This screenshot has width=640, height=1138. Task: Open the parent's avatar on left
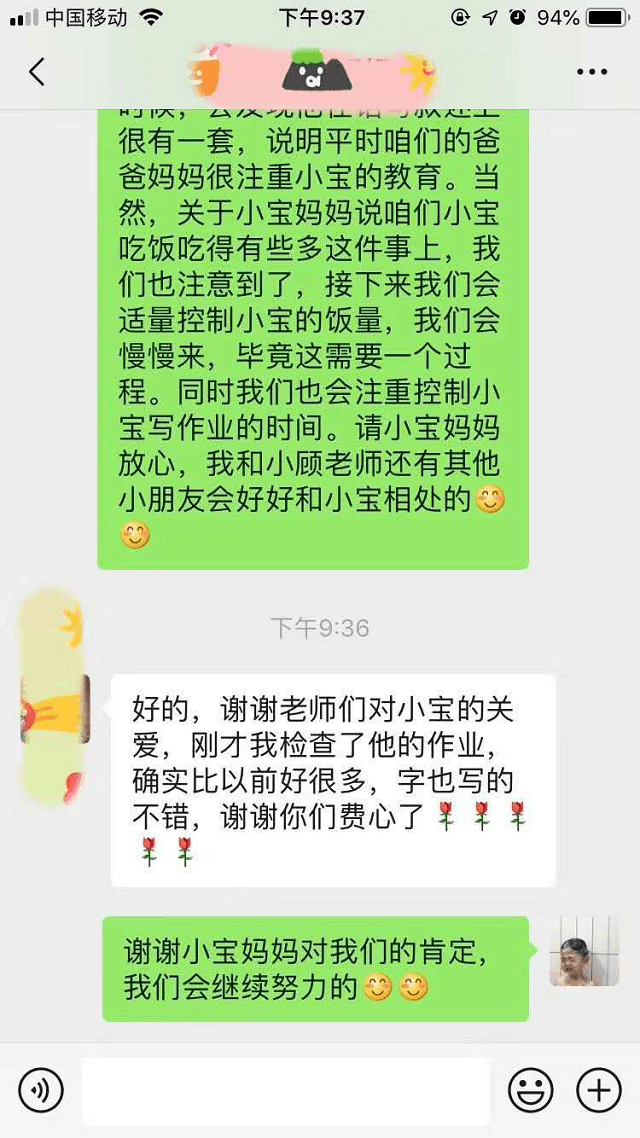(55, 709)
